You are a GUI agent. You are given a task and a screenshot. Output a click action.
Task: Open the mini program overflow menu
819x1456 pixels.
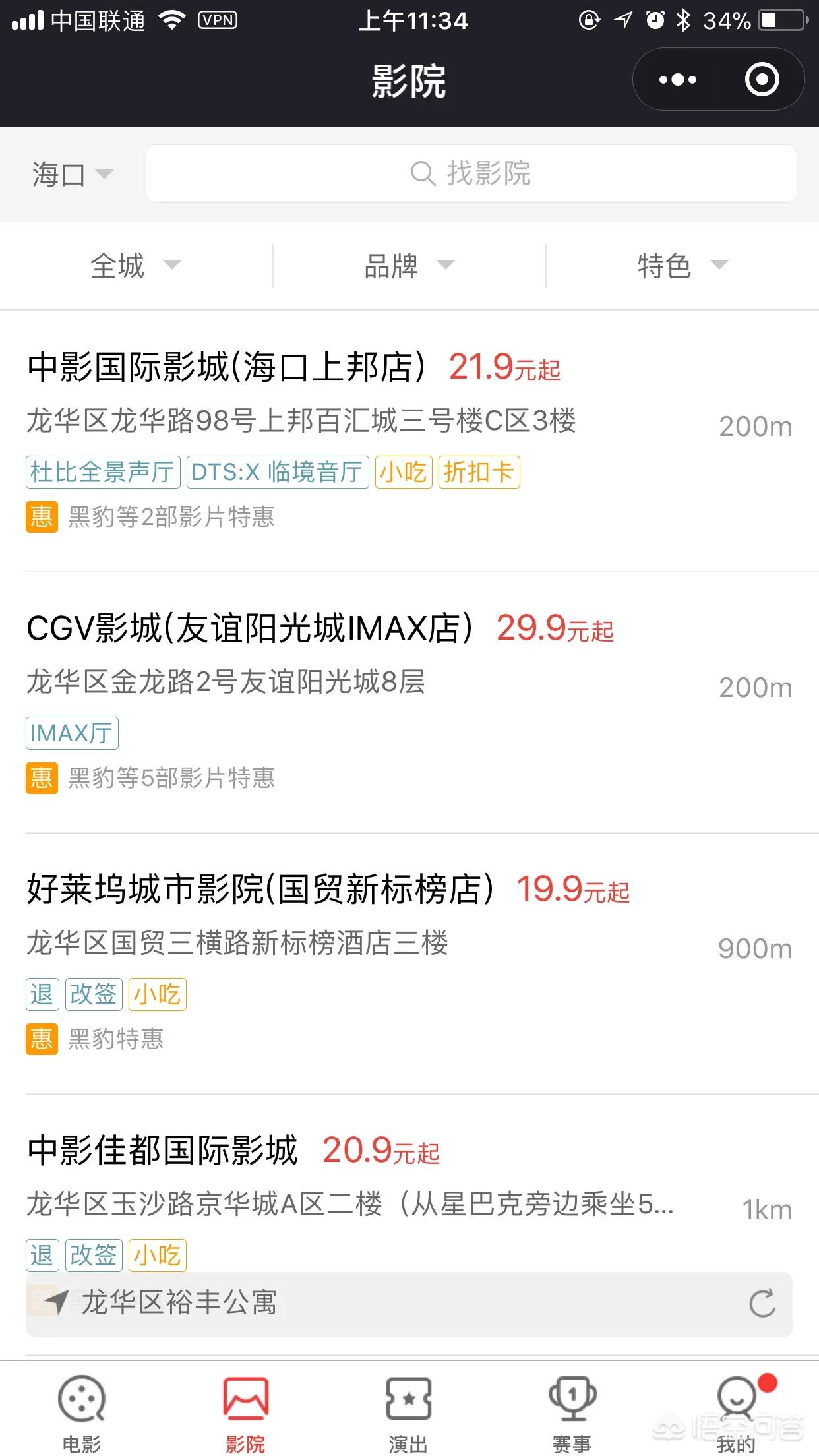click(677, 80)
